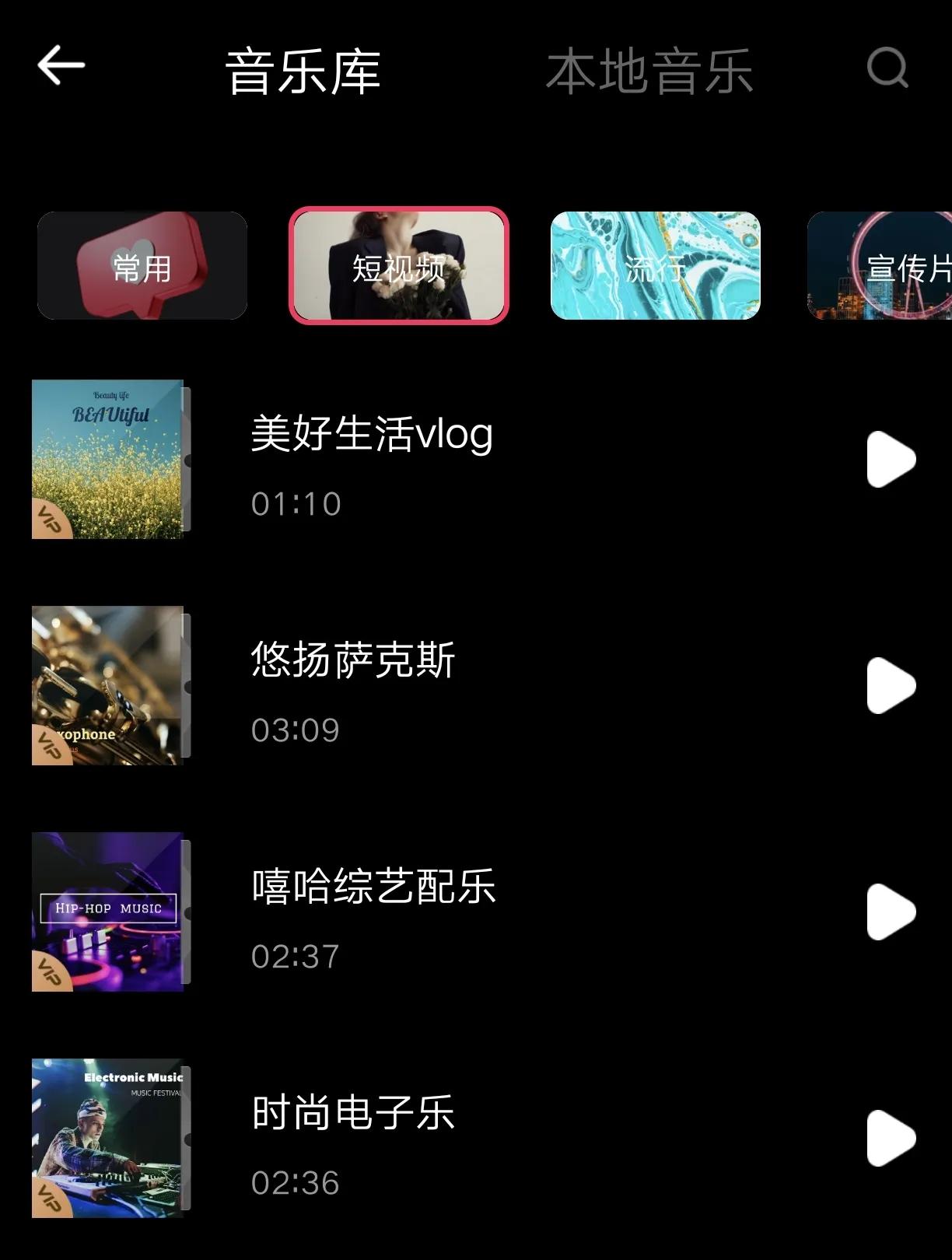
Task: Tap the 音乐库 page title
Action: pos(302,70)
